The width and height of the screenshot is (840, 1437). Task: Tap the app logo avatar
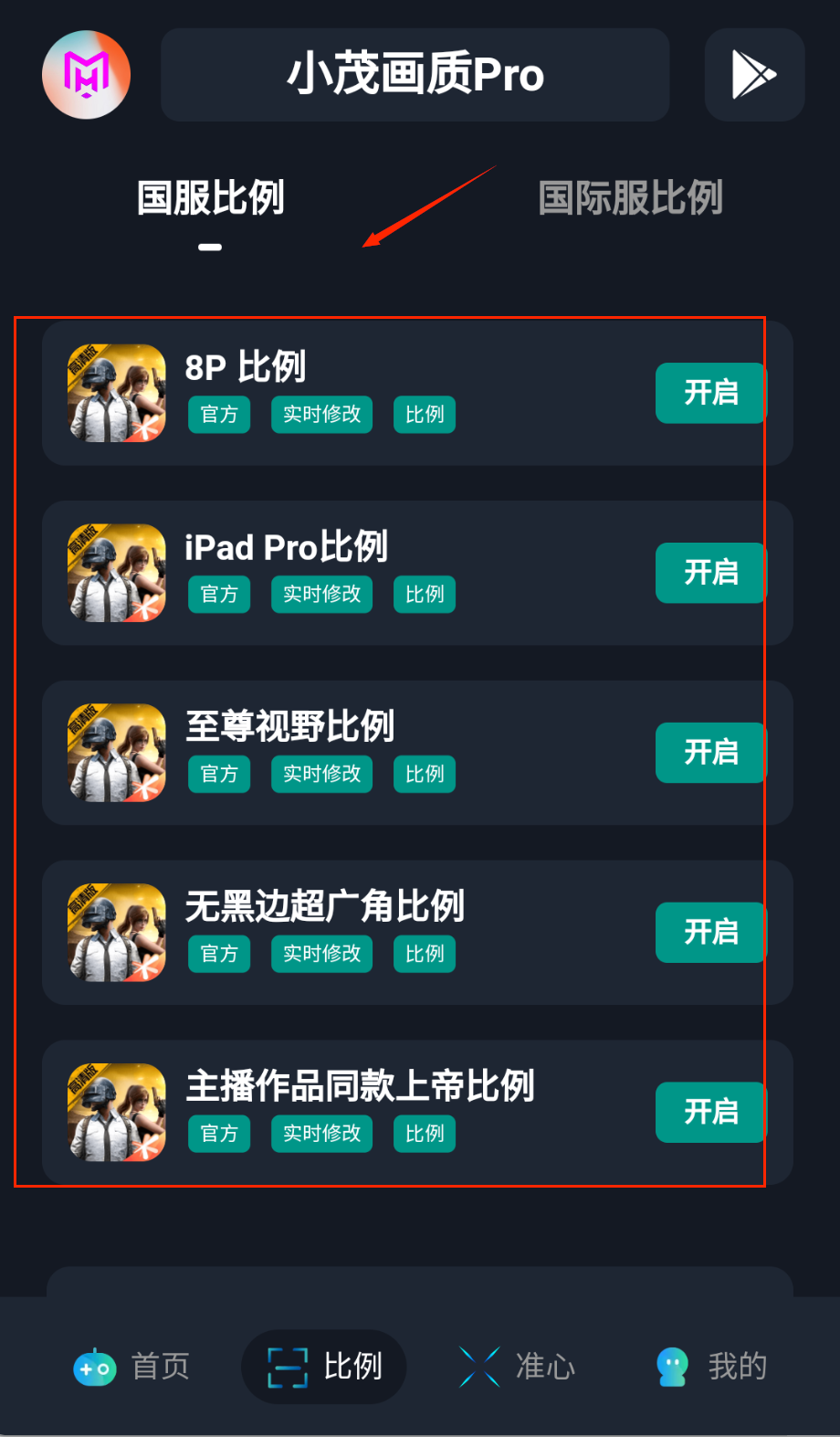pos(87,75)
